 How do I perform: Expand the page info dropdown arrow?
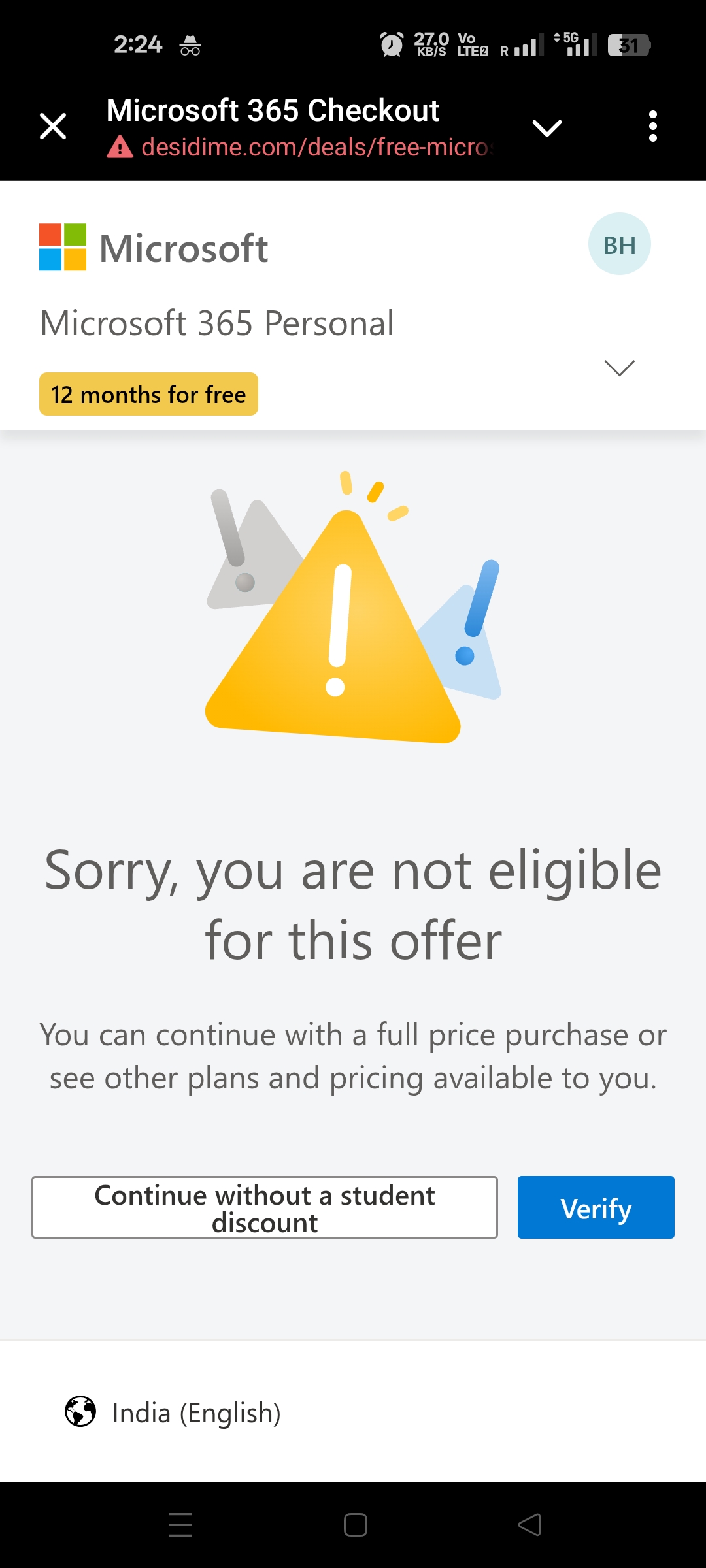(547, 128)
